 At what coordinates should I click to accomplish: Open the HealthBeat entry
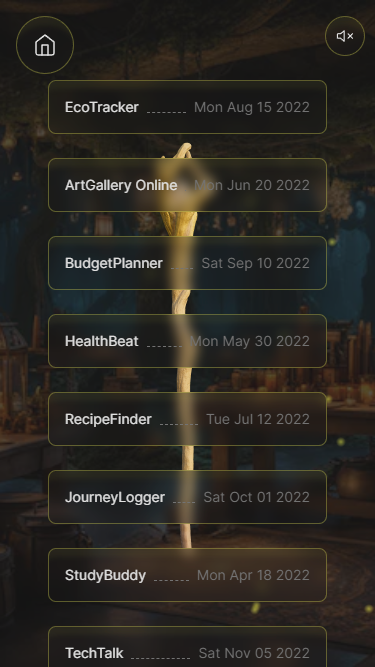pos(187,341)
